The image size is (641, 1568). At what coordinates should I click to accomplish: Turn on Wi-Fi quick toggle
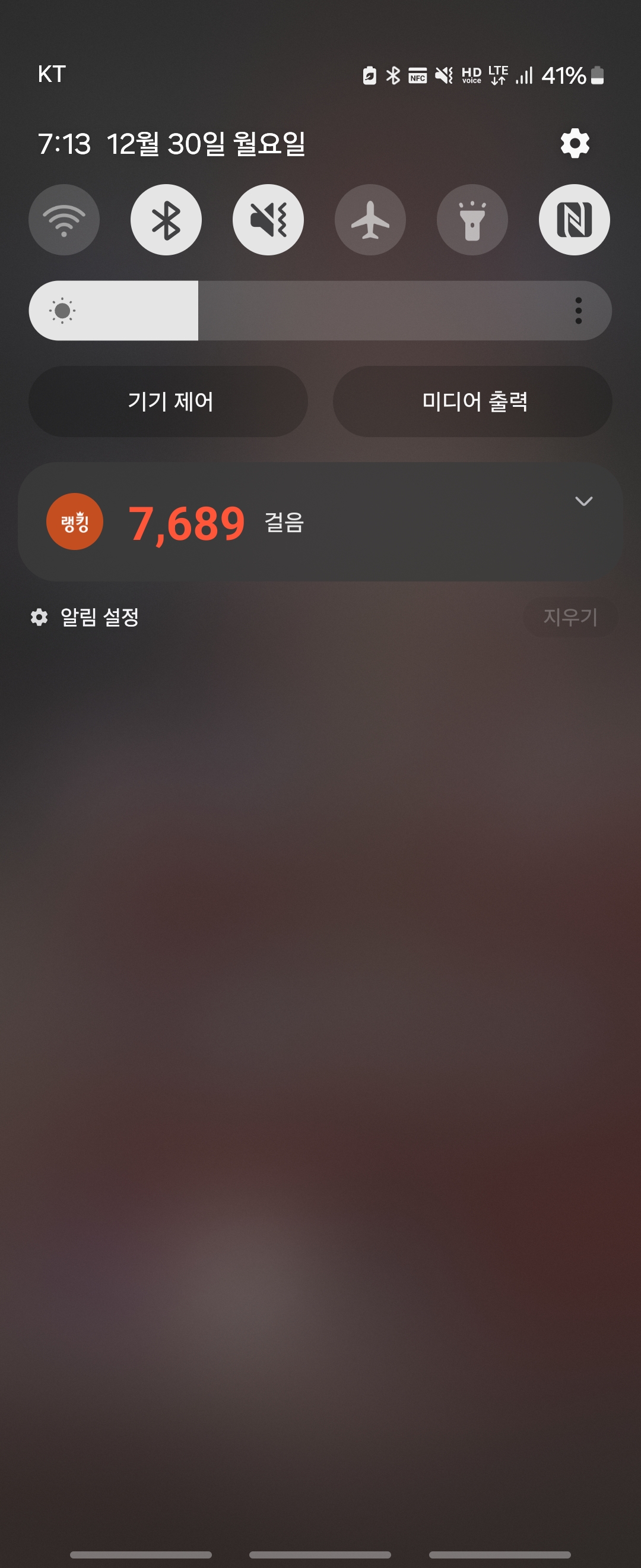pyautogui.click(x=64, y=220)
